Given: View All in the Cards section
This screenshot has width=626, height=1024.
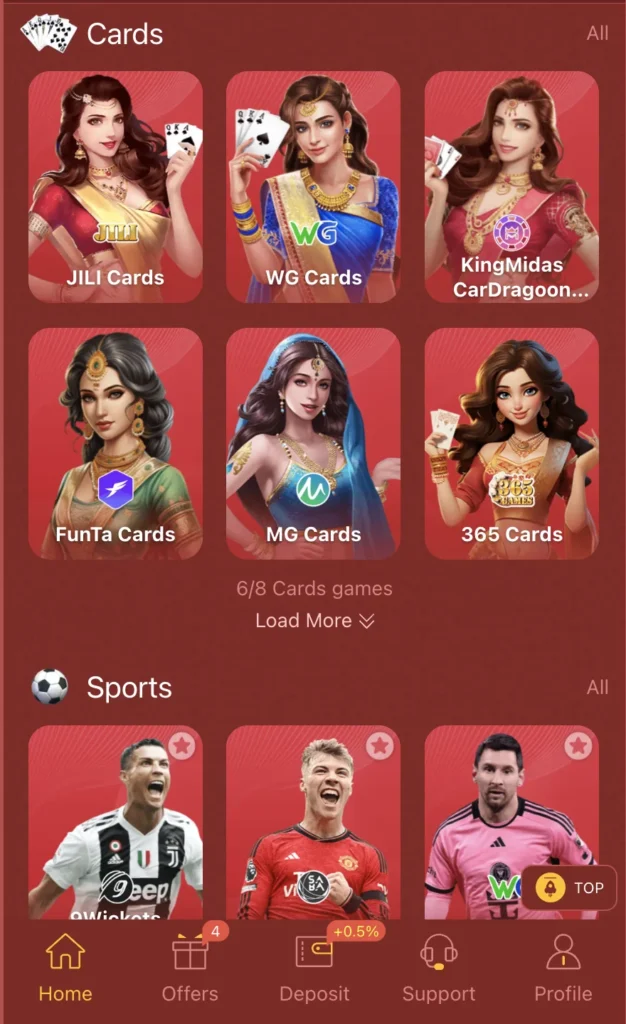Looking at the screenshot, I should tap(597, 33).
